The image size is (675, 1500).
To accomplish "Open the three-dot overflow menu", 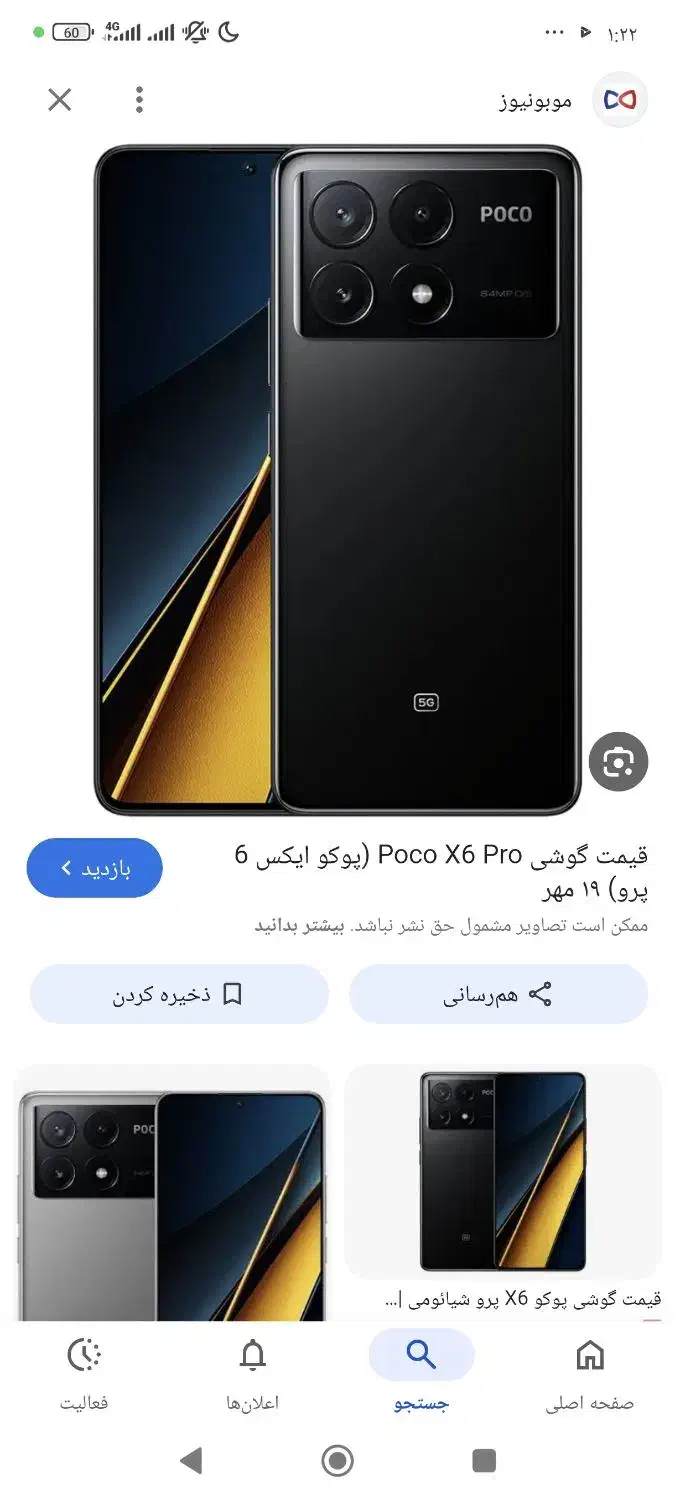I will tap(139, 99).
